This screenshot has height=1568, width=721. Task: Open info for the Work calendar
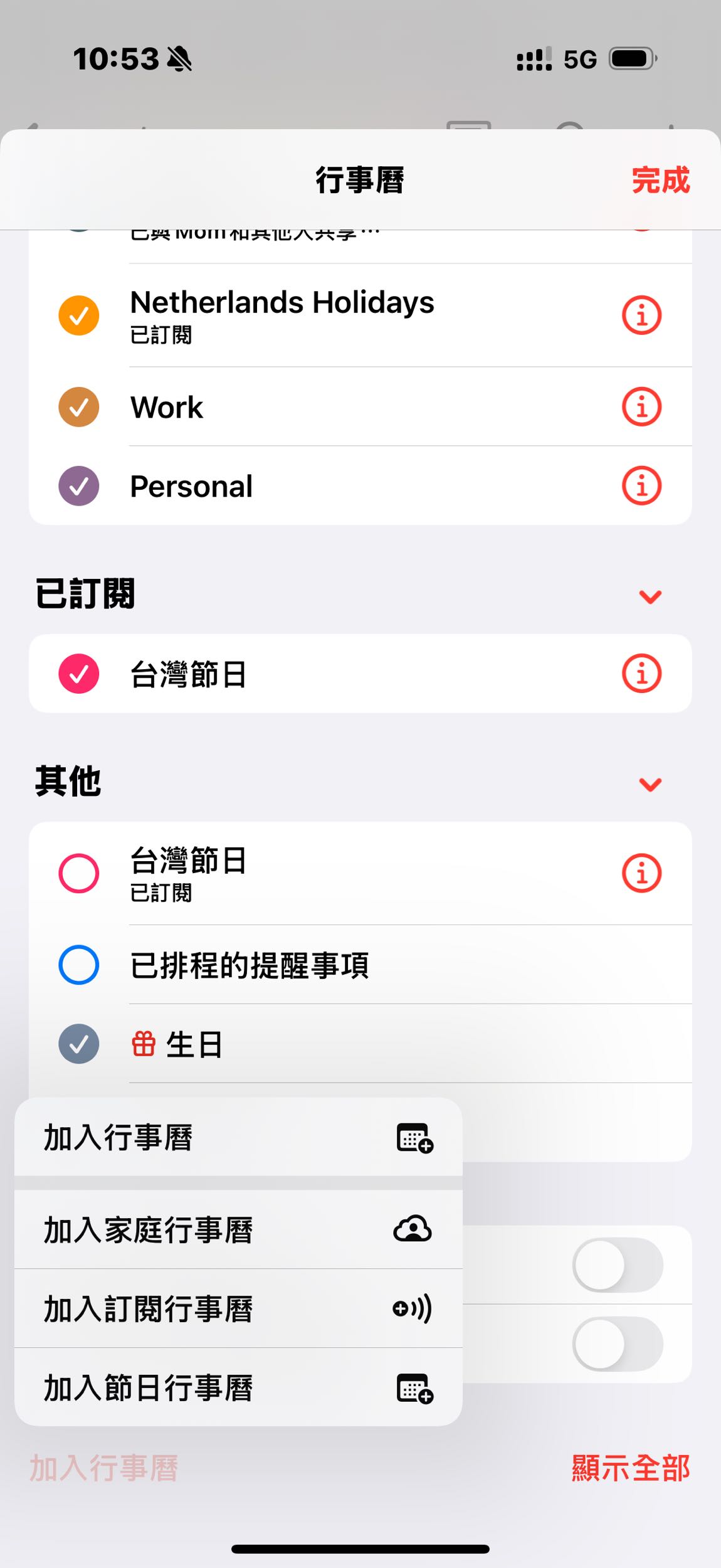click(641, 406)
